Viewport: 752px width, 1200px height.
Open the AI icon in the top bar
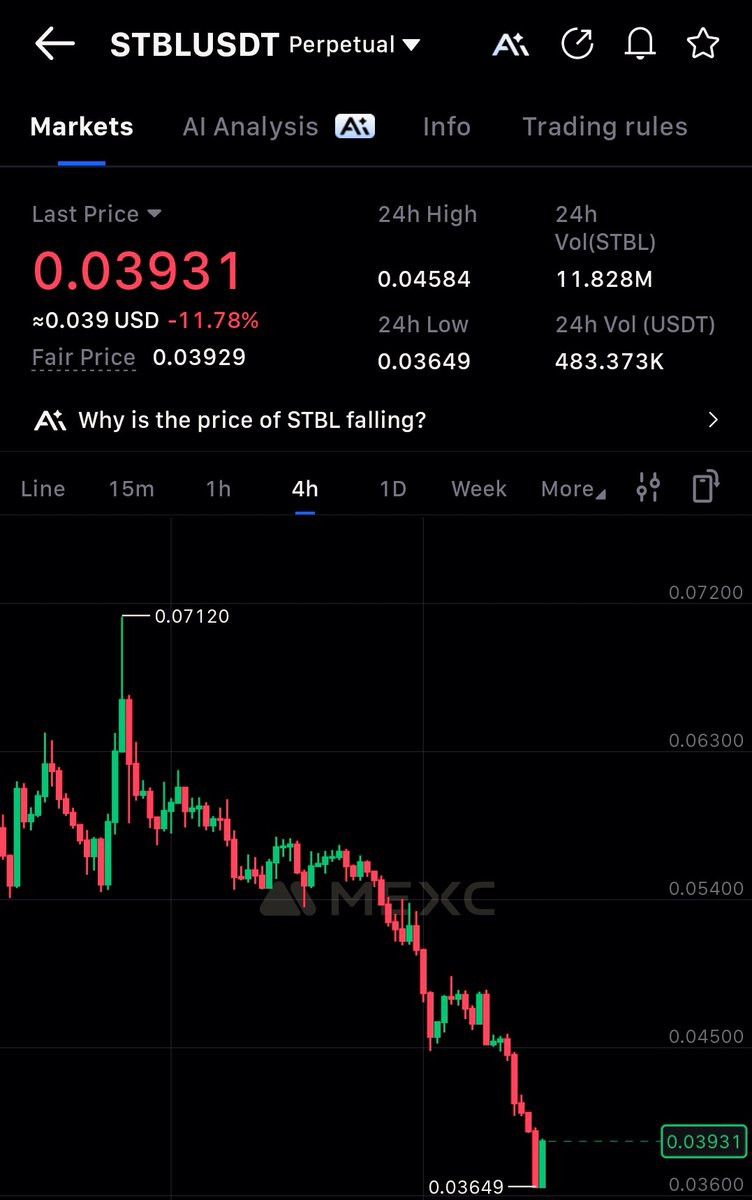511,44
